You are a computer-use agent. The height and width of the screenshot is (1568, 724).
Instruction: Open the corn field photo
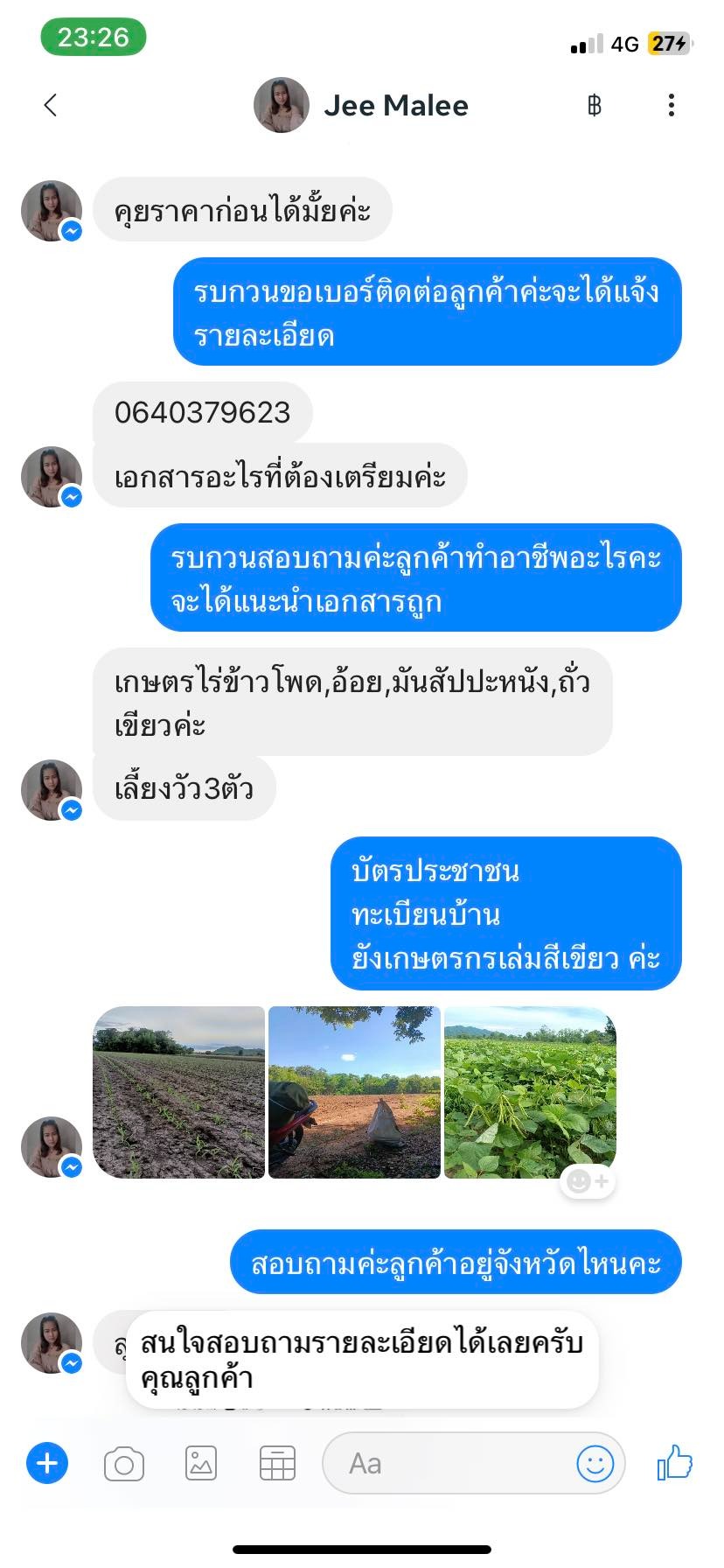[x=178, y=1092]
